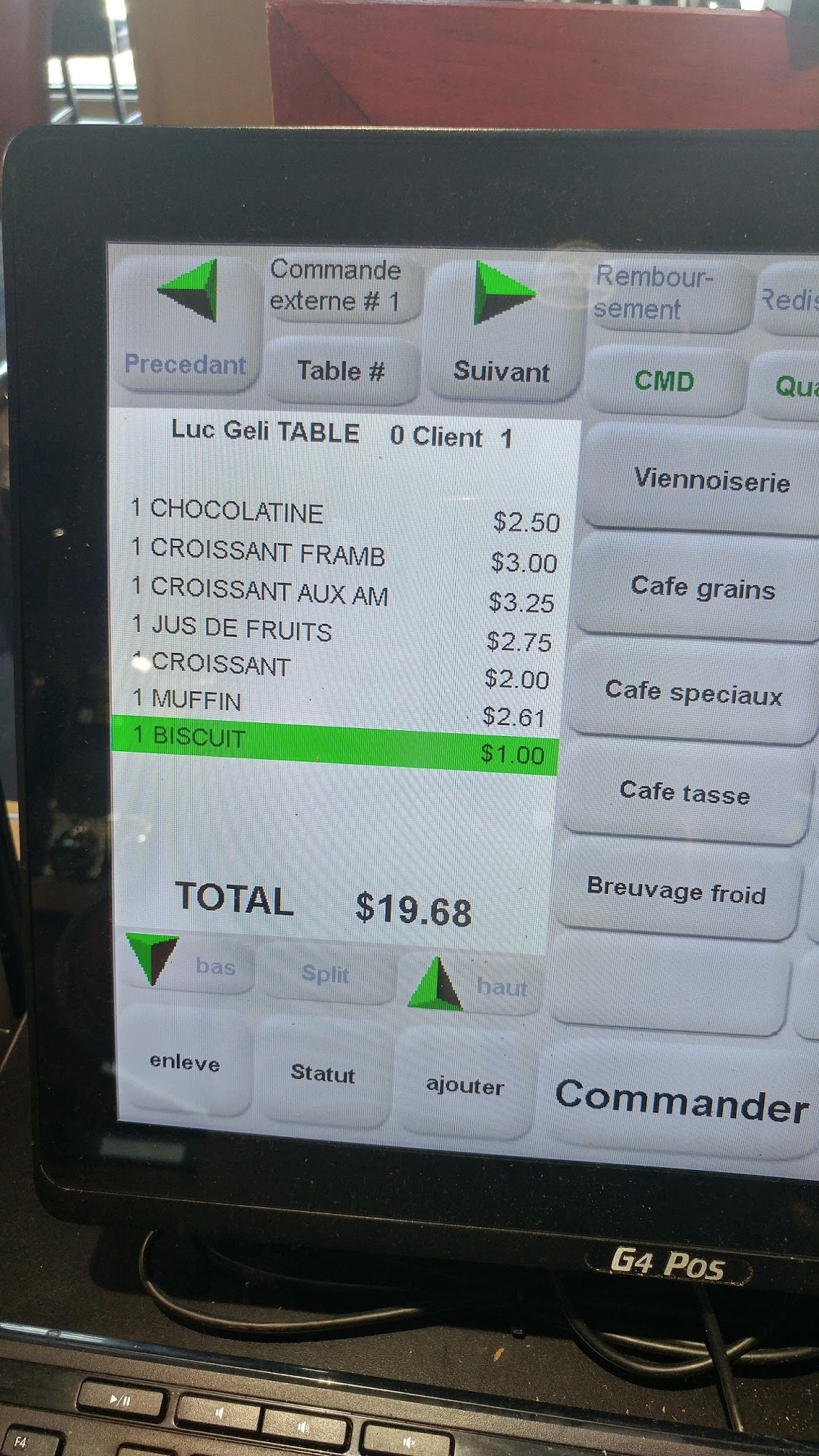
Task: Open Commande externe # 1
Action: [337, 287]
